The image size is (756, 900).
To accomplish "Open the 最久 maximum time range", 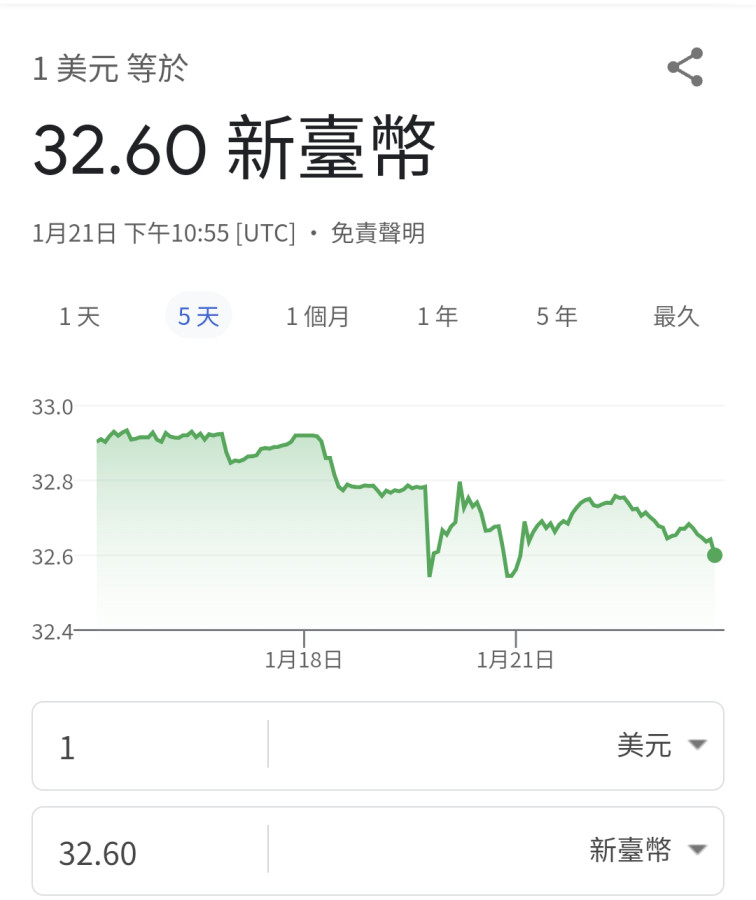I will coord(676,315).
